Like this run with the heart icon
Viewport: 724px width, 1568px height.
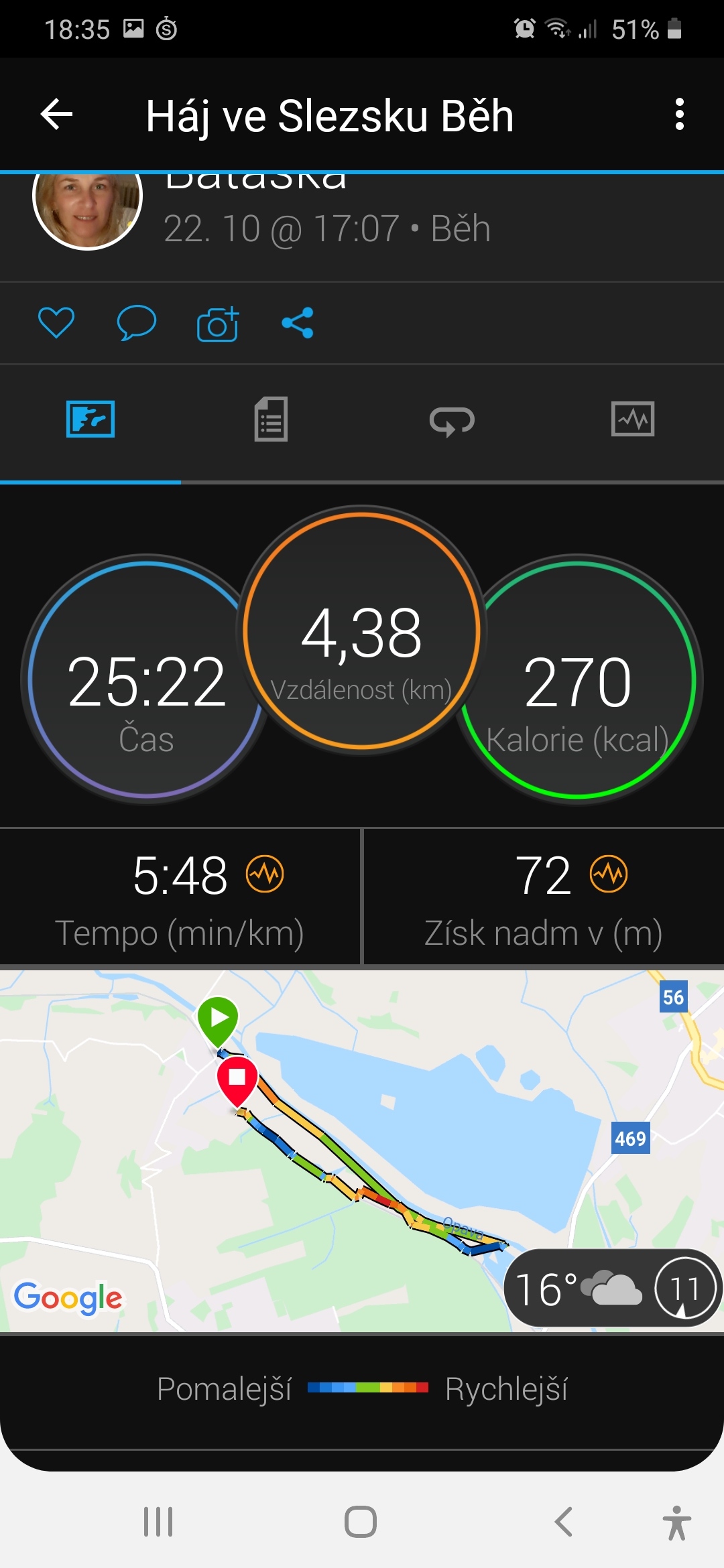pos(56,323)
